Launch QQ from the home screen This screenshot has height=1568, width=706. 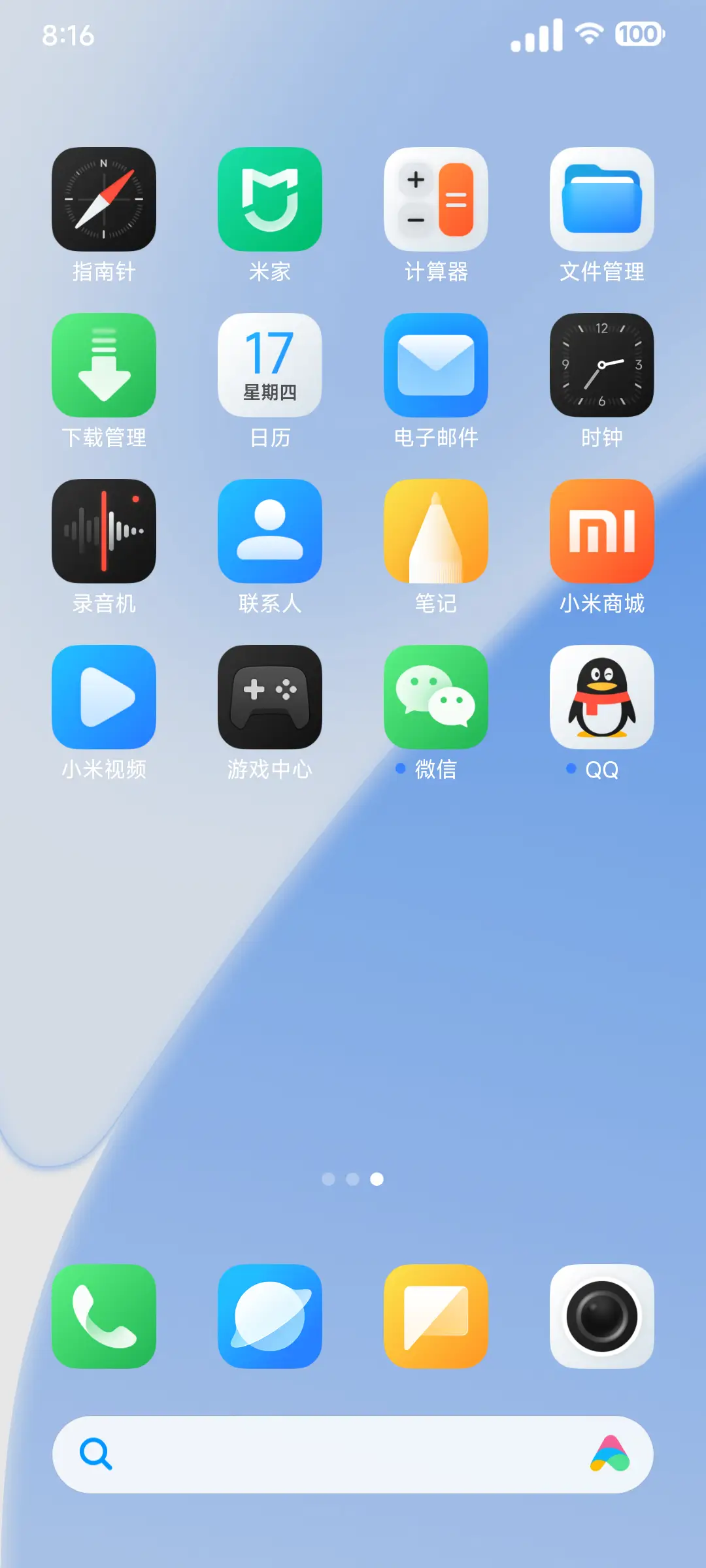coord(602,696)
